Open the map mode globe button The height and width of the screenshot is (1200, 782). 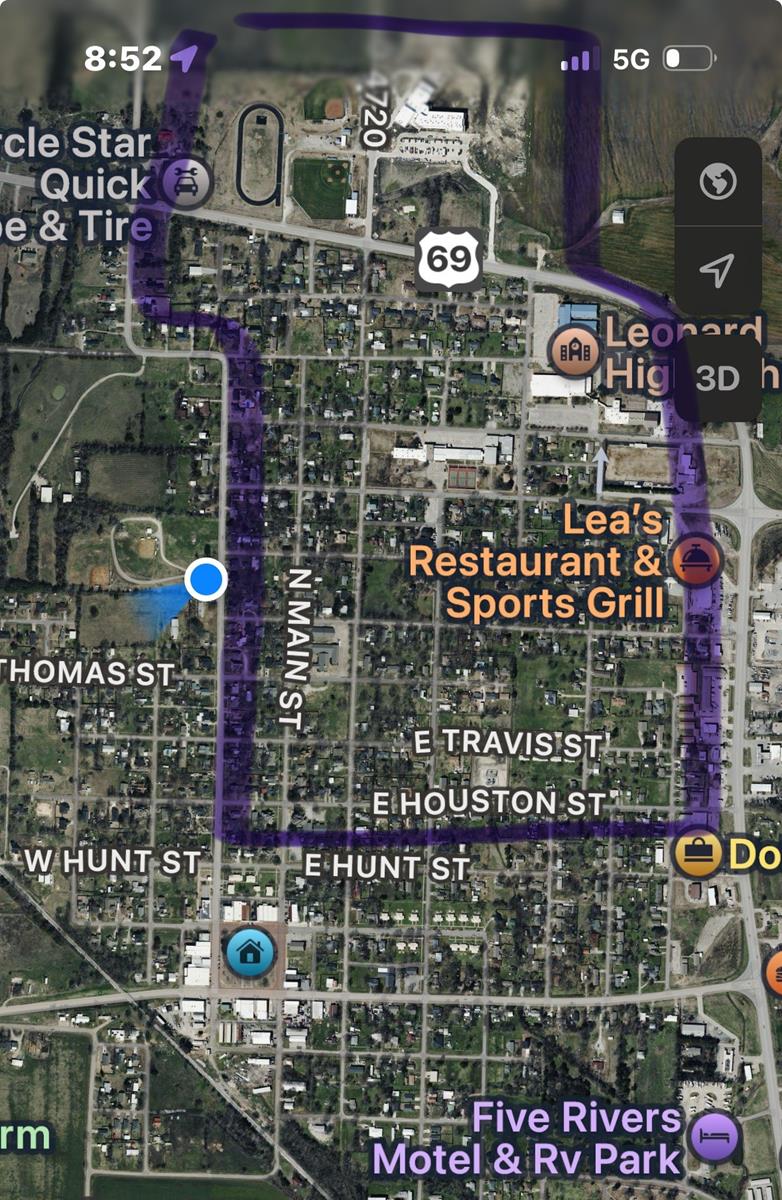(718, 181)
